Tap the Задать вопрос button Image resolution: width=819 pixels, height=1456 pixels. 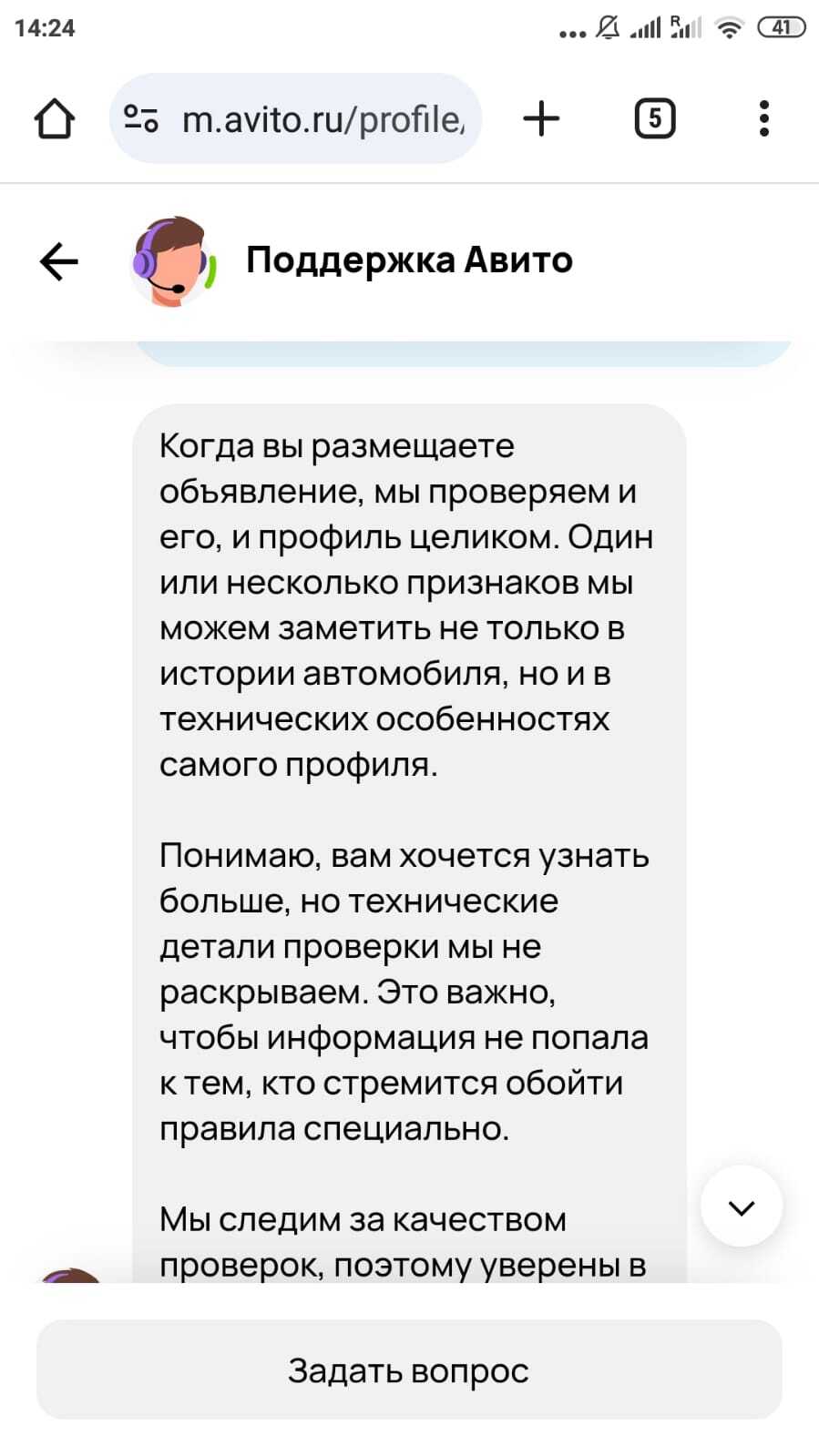pyautogui.click(x=409, y=1369)
